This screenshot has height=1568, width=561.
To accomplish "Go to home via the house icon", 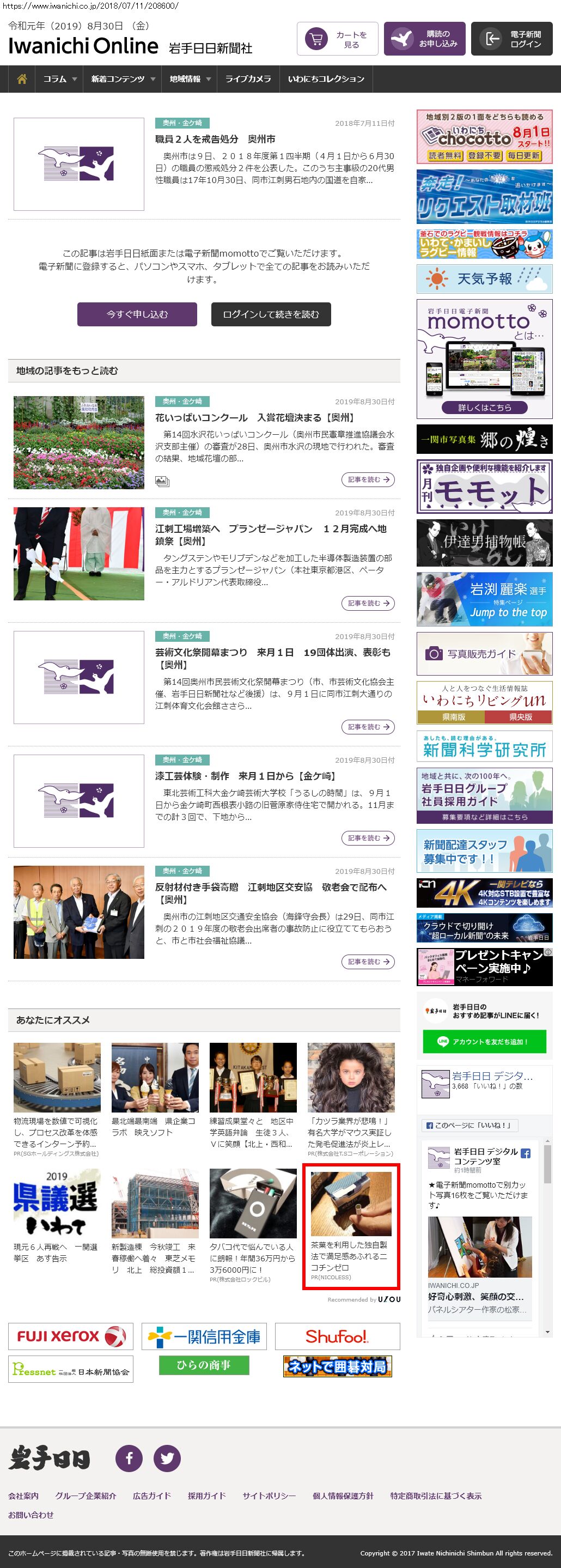I will click(x=22, y=79).
